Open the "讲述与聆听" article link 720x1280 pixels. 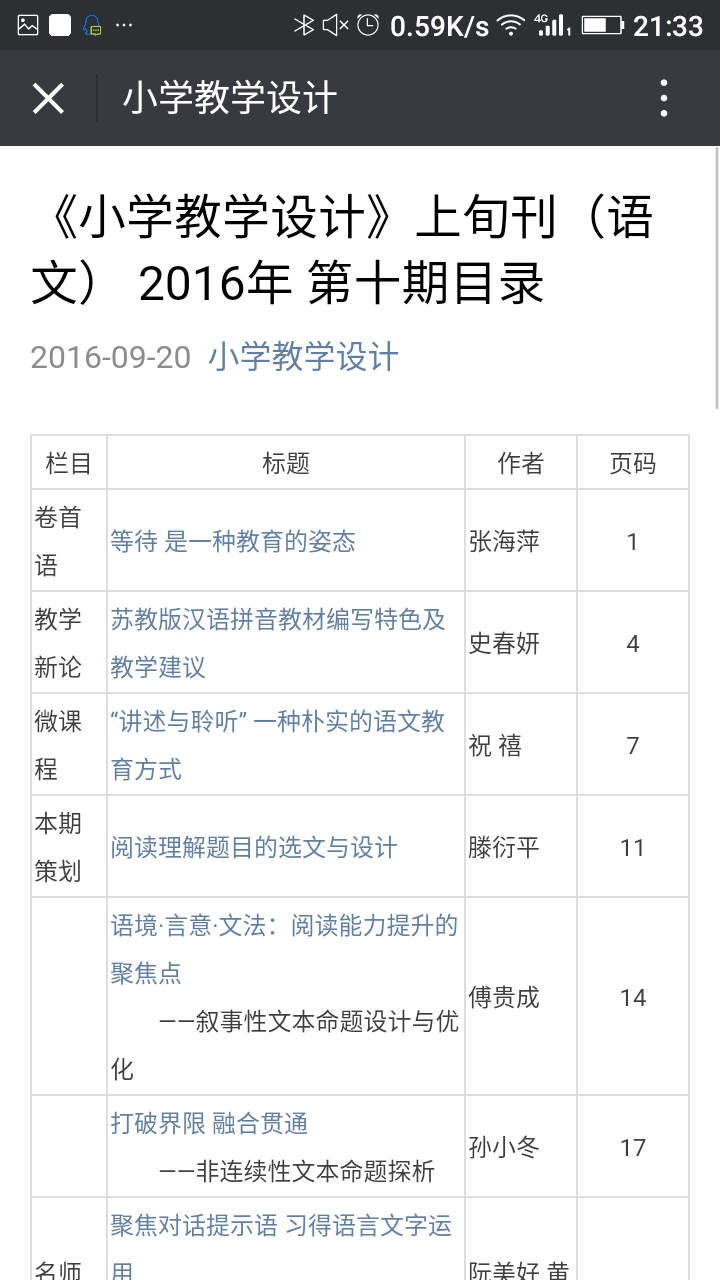pos(278,745)
